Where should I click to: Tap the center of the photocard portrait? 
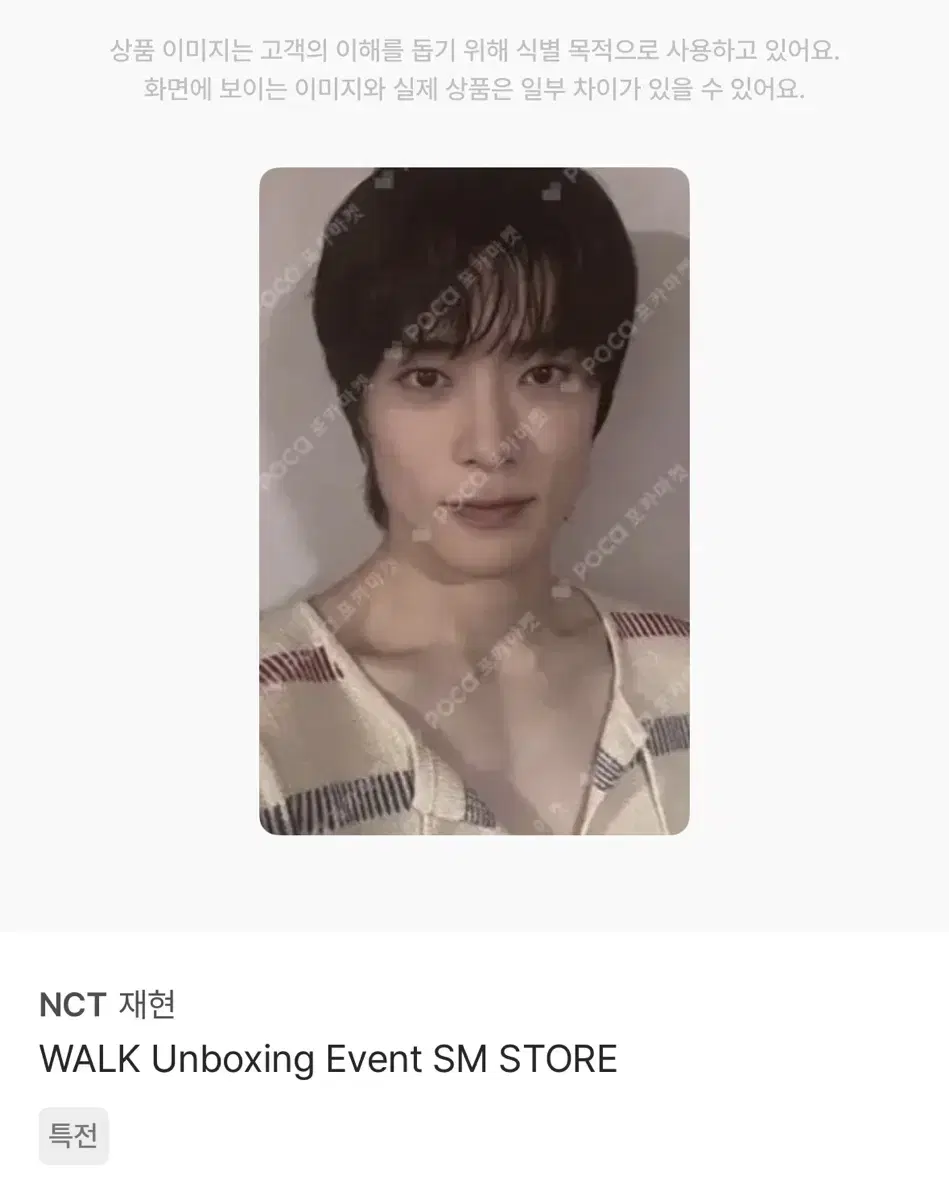474,500
